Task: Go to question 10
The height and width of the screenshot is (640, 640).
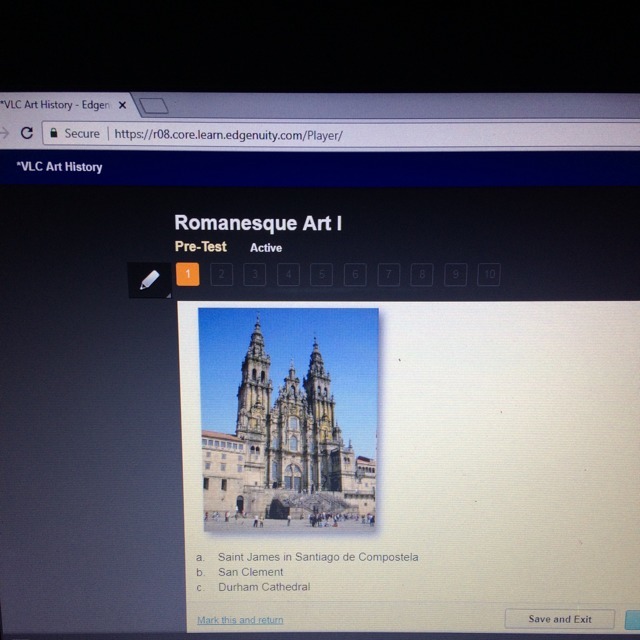Action: tap(488, 275)
